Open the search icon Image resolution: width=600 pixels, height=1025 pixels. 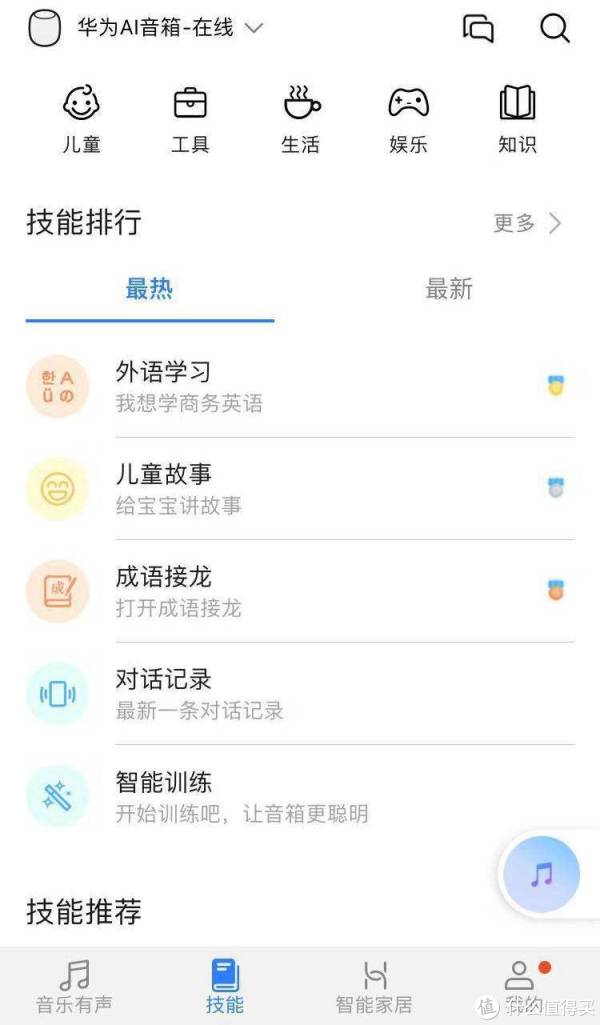click(555, 28)
